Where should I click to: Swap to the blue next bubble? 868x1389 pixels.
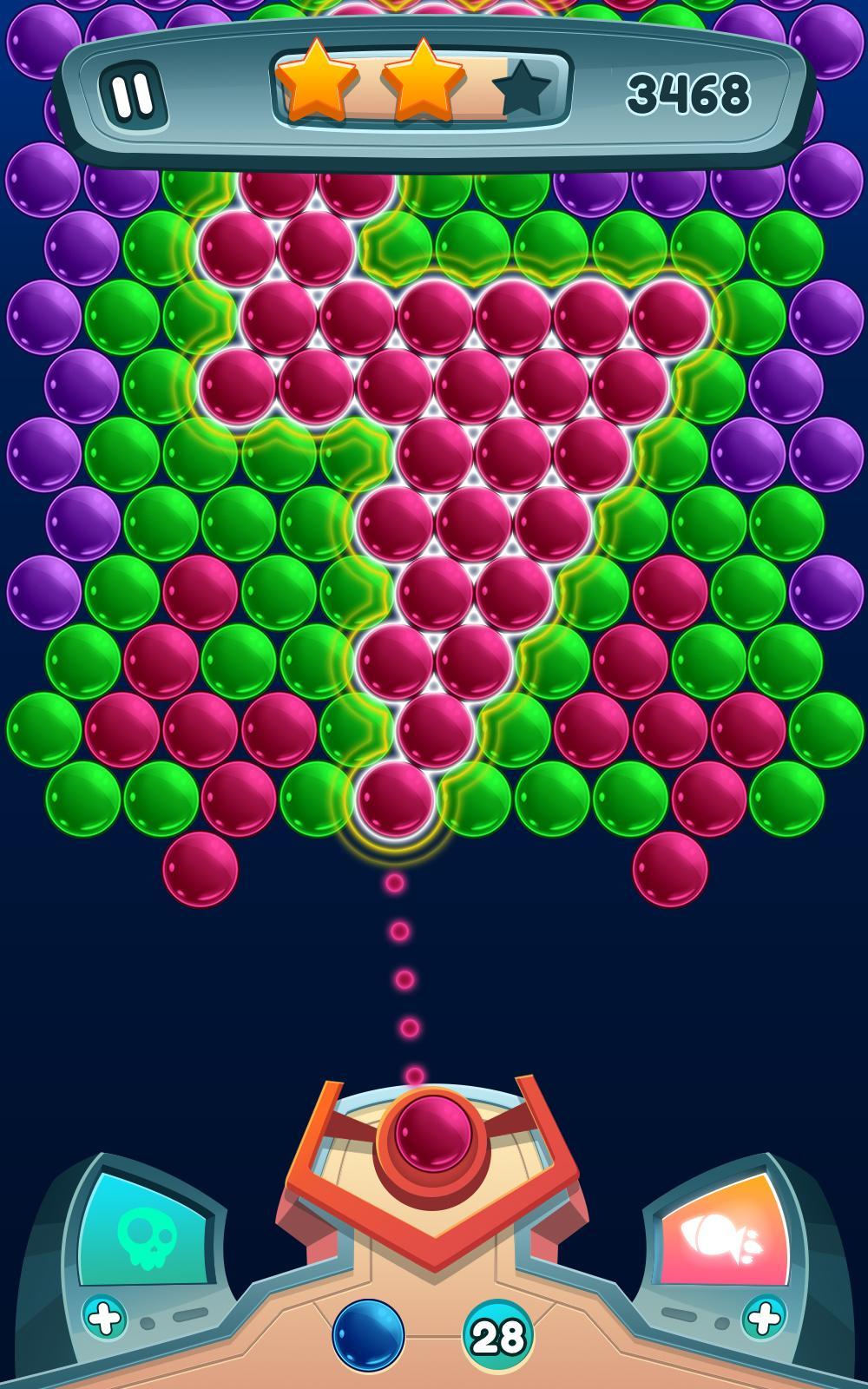click(x=369, y=1335)
